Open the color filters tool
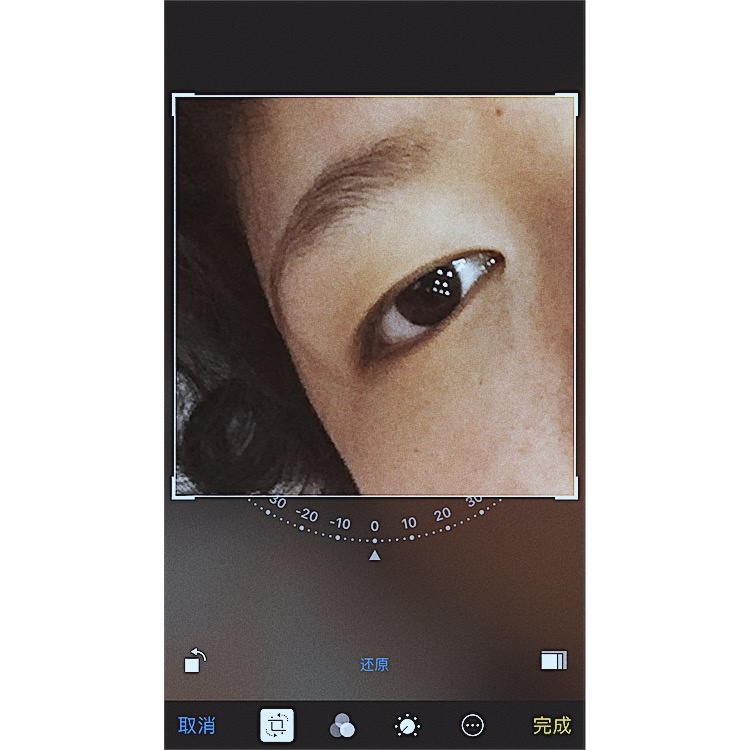This screenshot has width=750, height=750. point(342,725)
